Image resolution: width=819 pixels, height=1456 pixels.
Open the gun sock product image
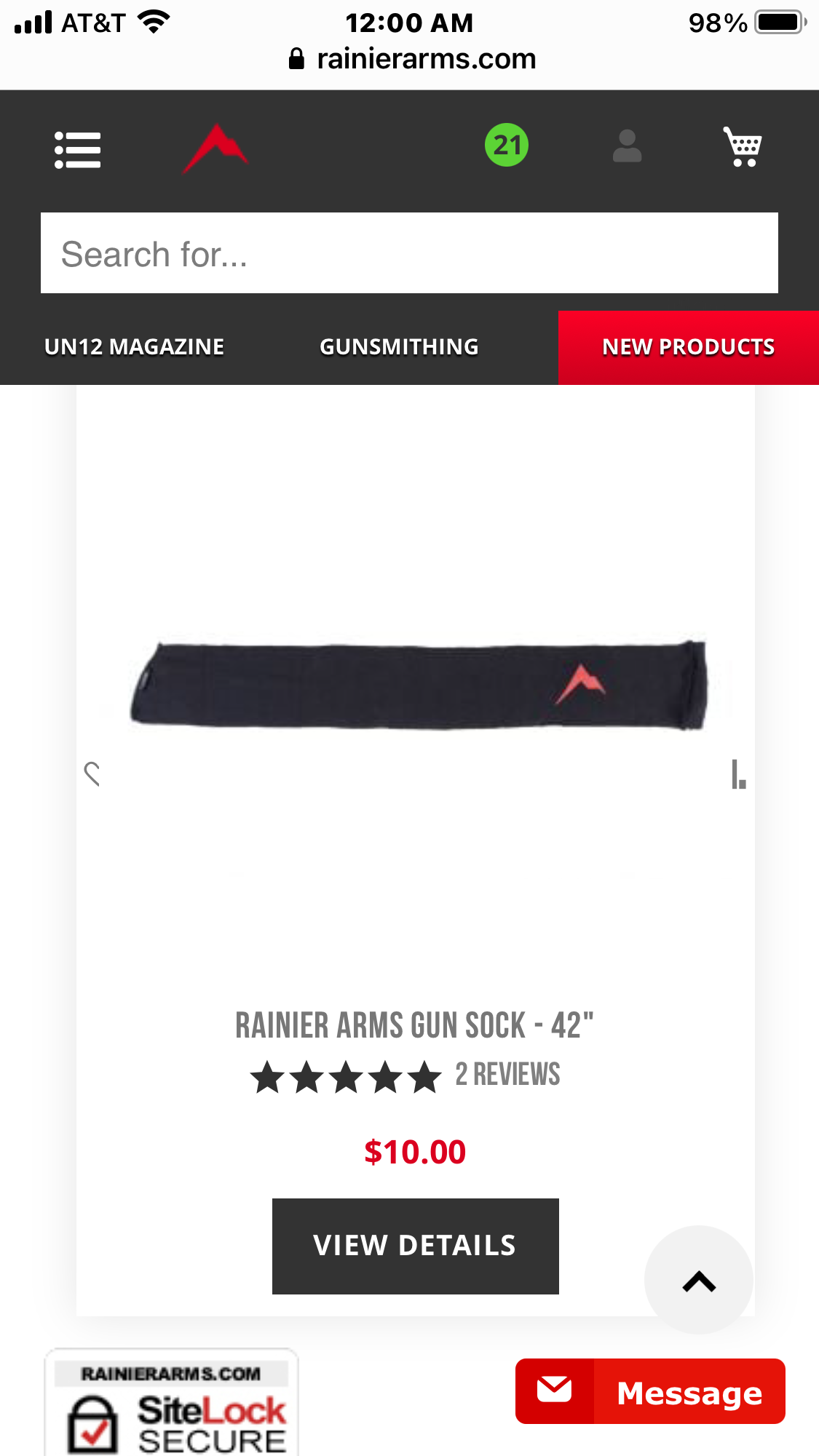tap(419, 685)
